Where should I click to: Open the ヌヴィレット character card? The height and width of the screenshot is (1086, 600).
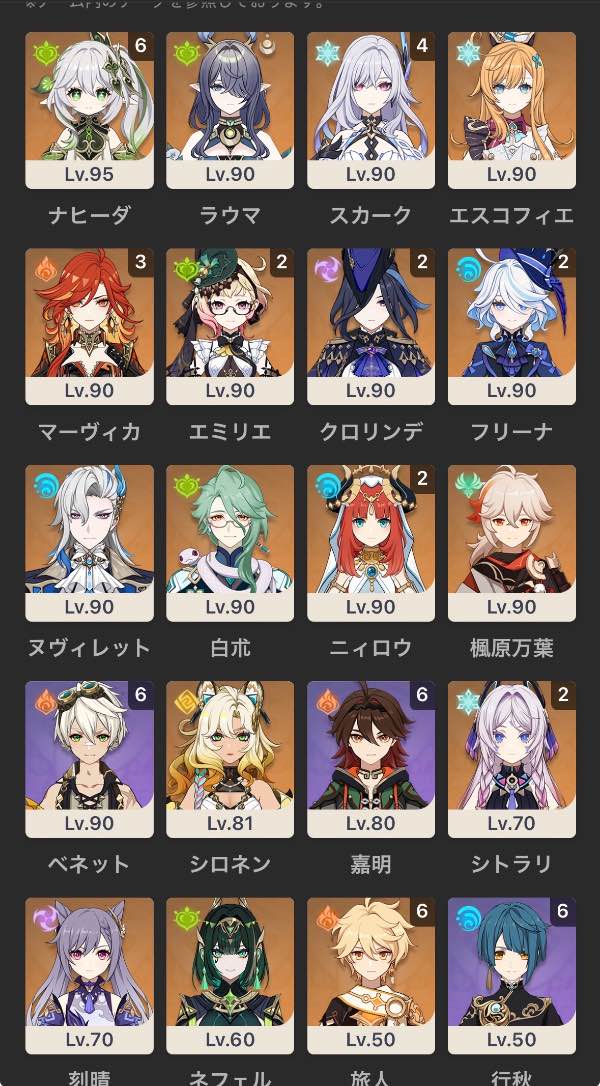[x=89, y=543]
